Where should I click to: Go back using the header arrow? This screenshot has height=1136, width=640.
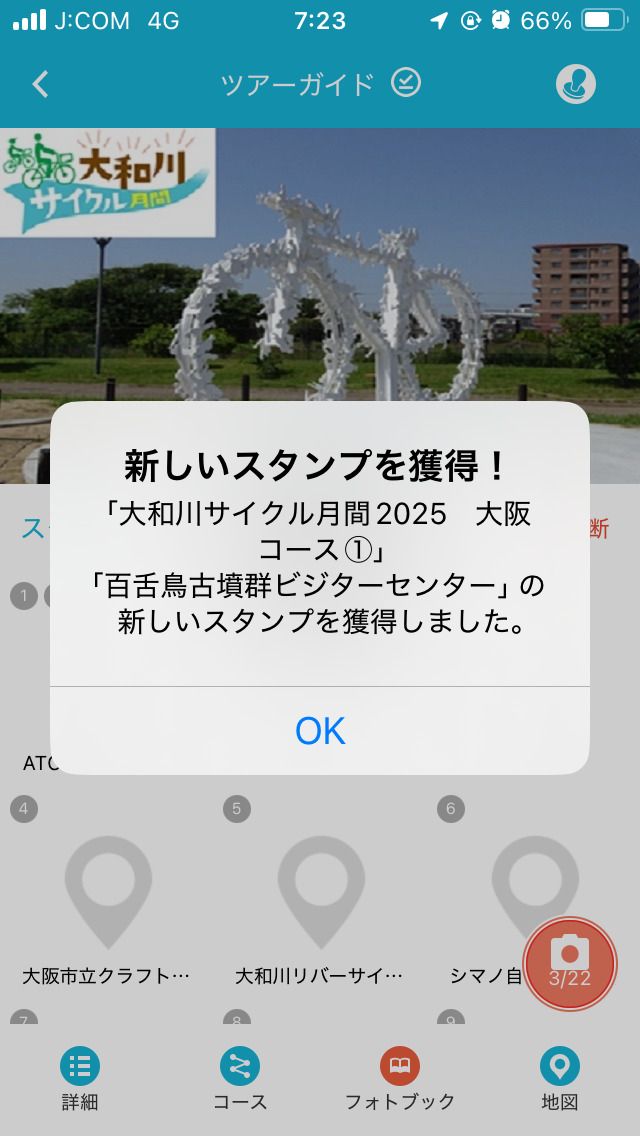tap(41, 84)
